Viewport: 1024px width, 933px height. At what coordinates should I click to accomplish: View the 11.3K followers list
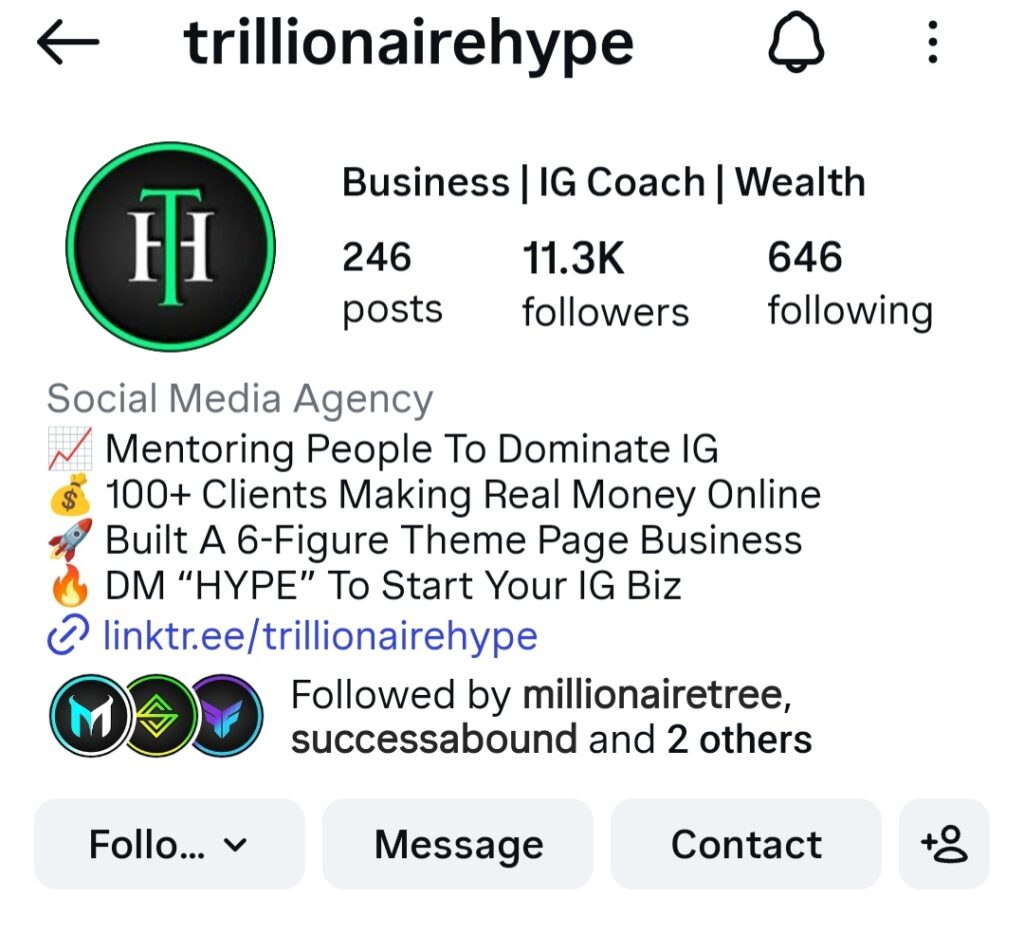tap(605, 284)
